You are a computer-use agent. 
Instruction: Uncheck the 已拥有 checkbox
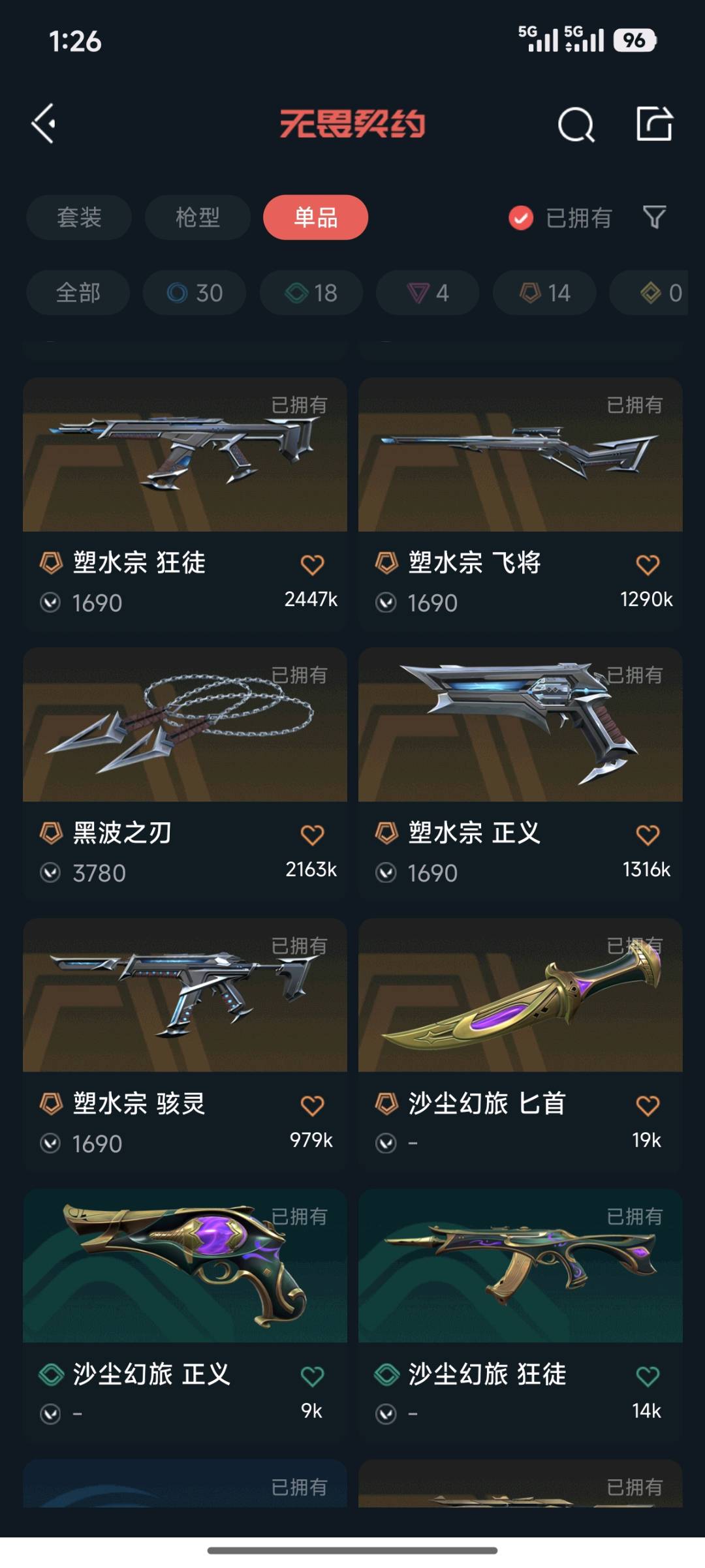pos(521,218)
